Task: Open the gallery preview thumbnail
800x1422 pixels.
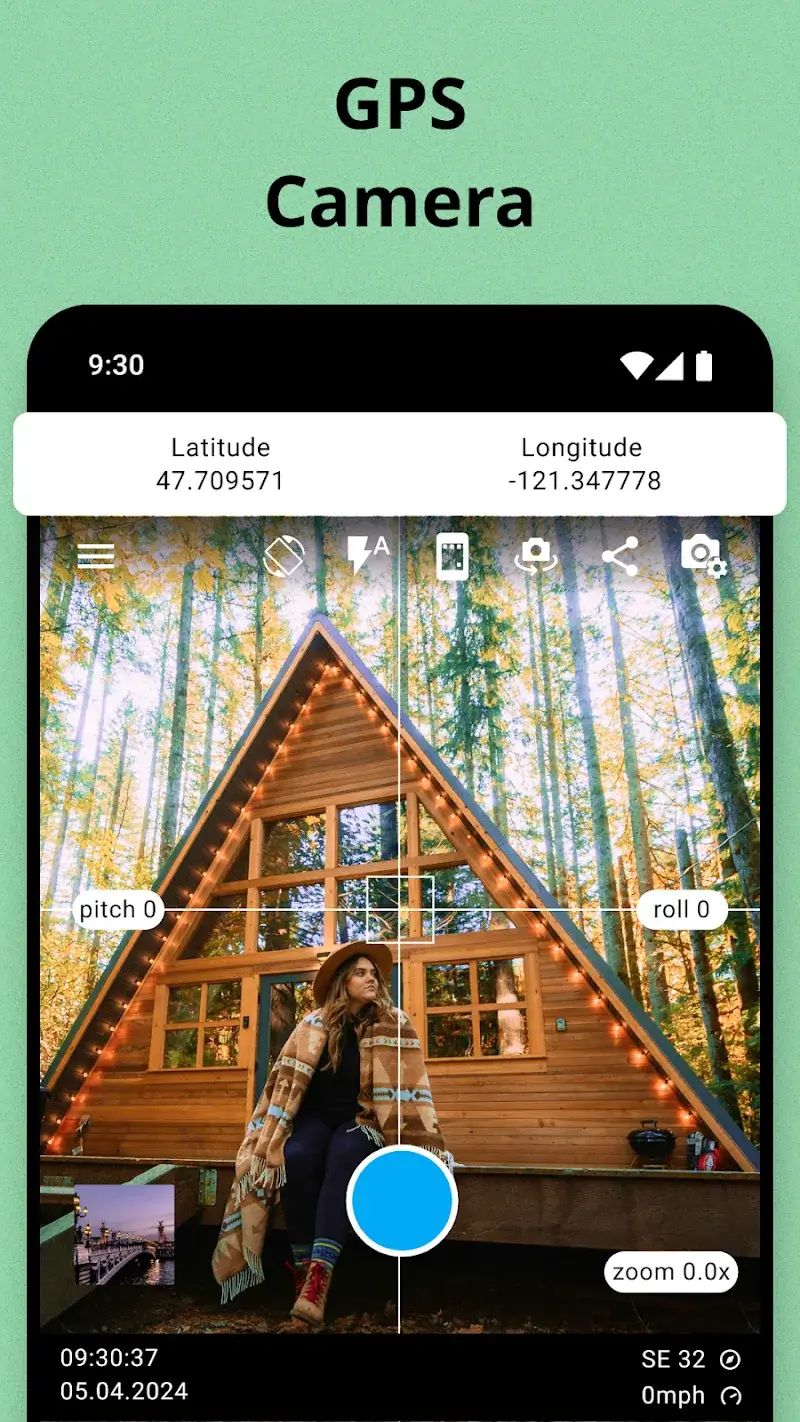Action: (x=124, y=1236)
